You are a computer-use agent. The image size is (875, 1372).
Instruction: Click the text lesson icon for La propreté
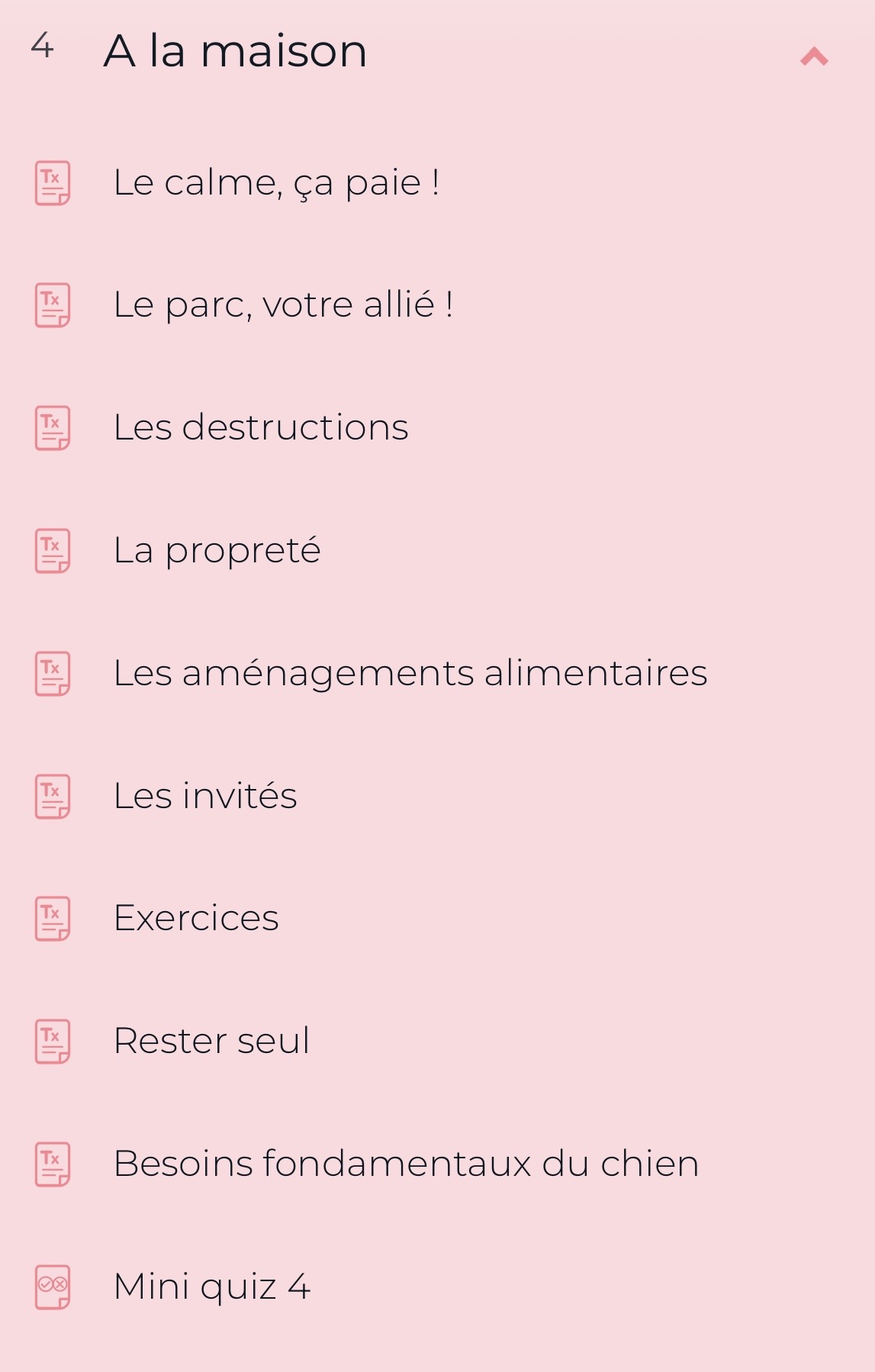[52, 550]
